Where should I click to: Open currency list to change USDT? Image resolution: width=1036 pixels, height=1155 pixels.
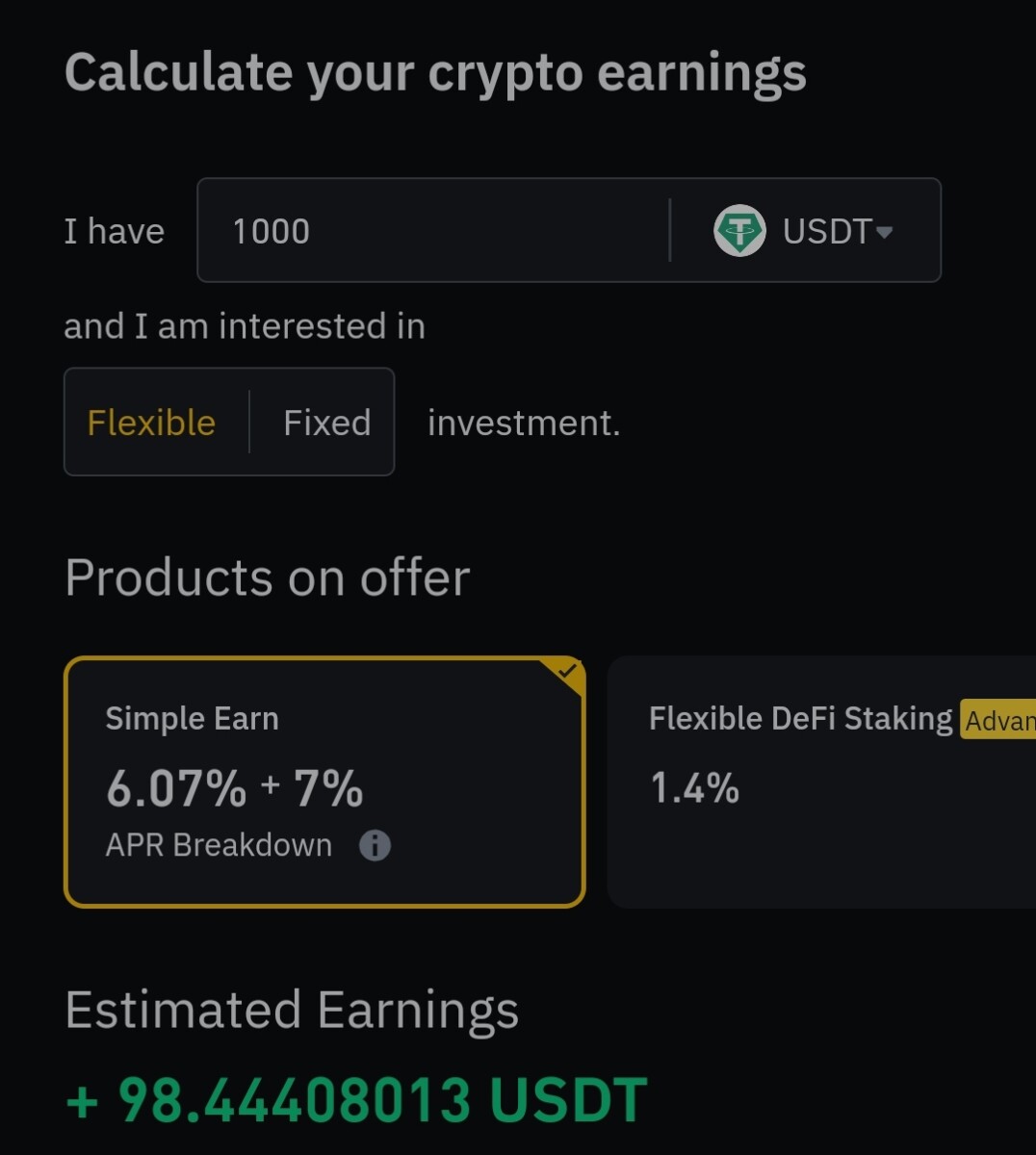click(828, 231)
